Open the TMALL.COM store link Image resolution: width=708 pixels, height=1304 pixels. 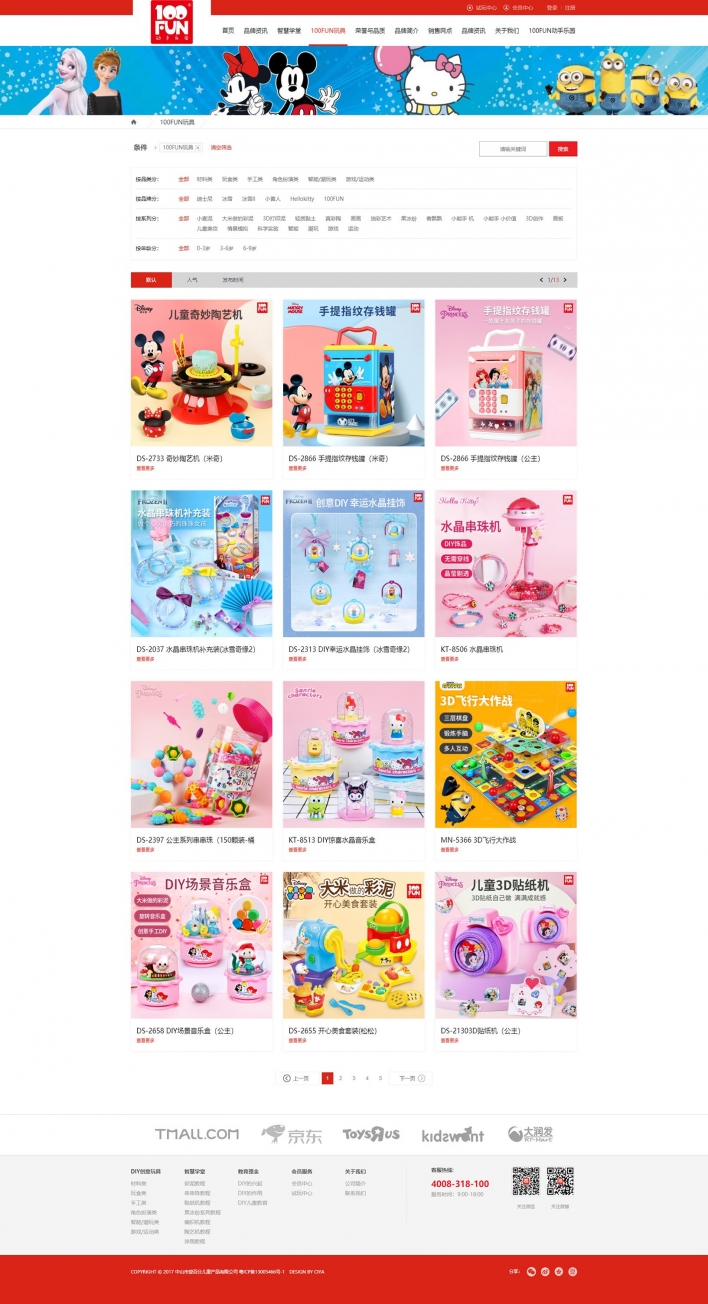(197, 1134)
